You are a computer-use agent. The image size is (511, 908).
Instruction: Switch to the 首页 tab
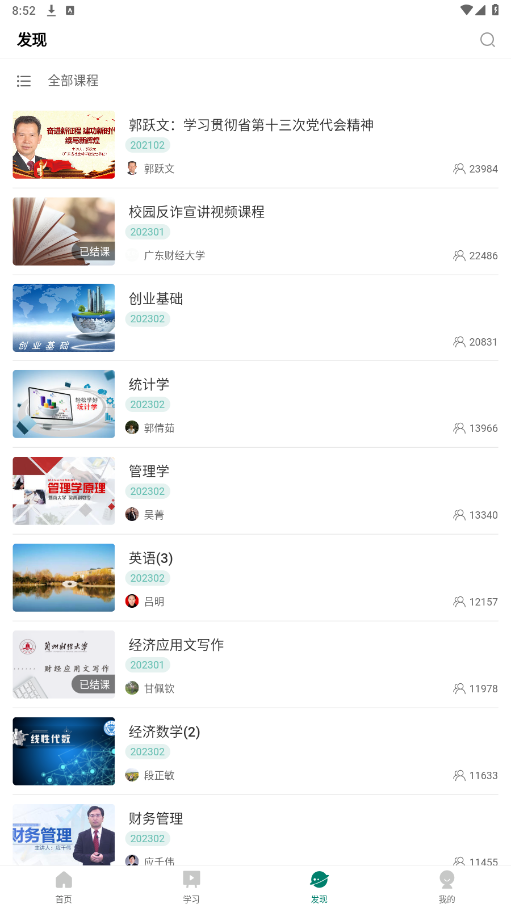tap(64, 887)
